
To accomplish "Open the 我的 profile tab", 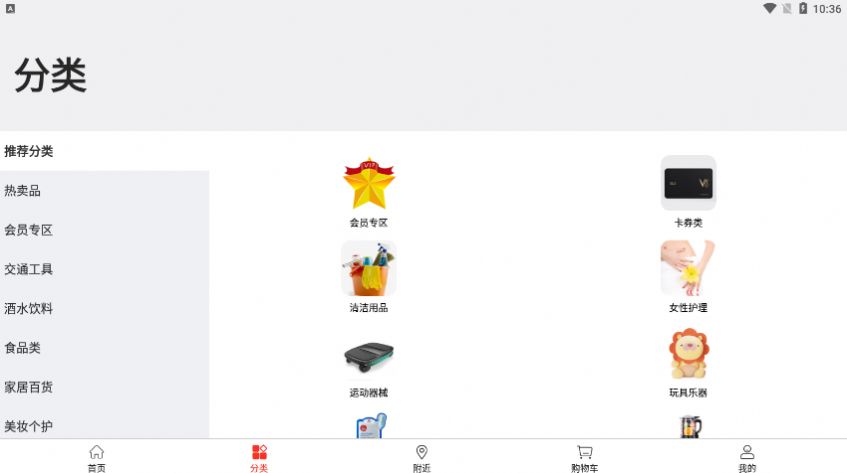I will [747, 458].
